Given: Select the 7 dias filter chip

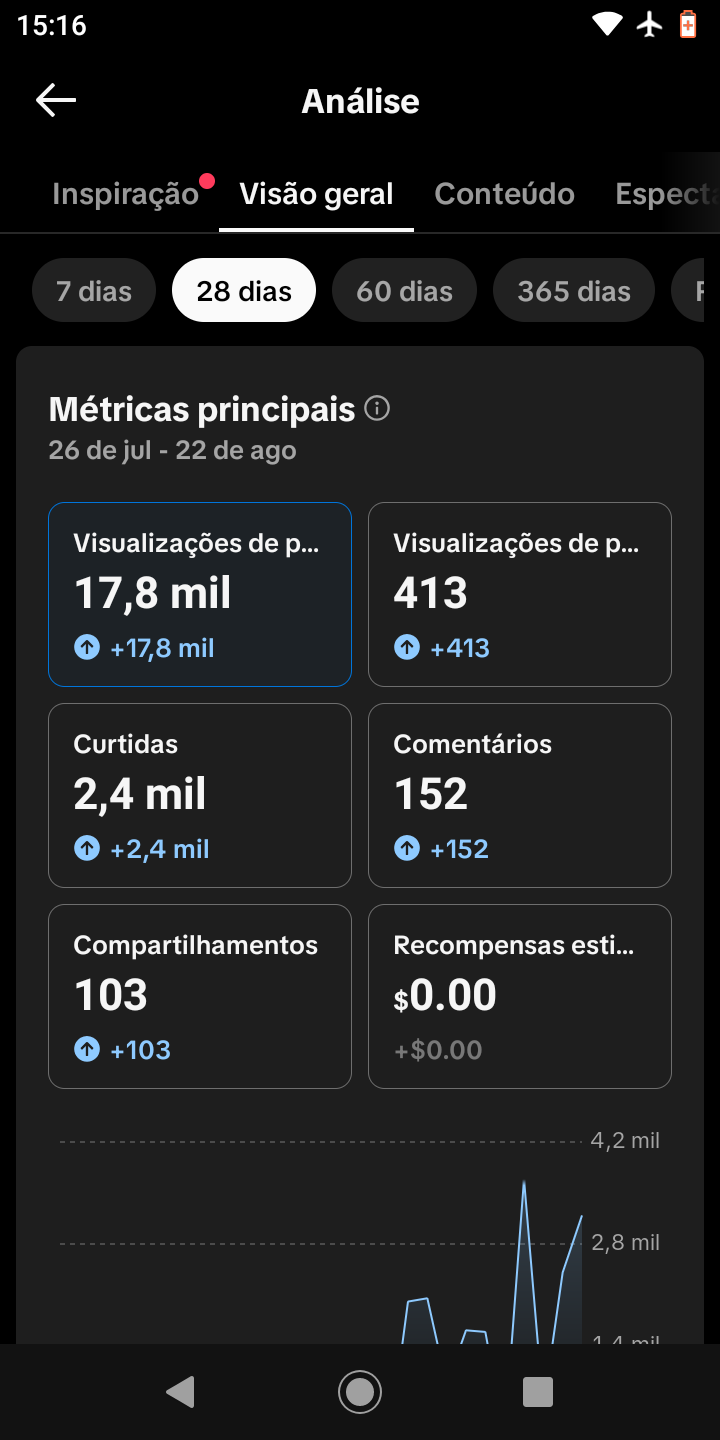Looking at the screenshot, I should (94, 291).
